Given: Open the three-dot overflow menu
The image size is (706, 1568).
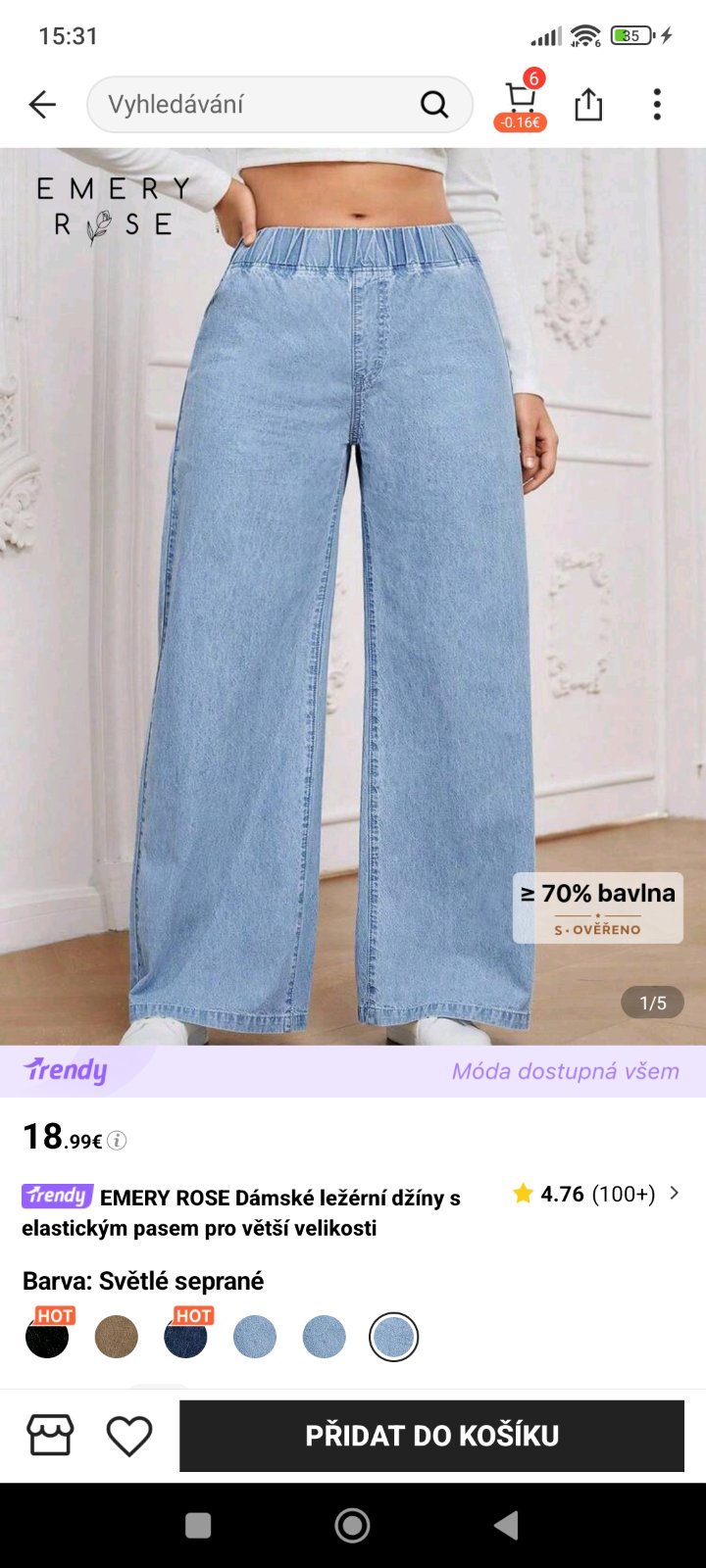Looking at the screenshot, I should click(x=657, y=104).
